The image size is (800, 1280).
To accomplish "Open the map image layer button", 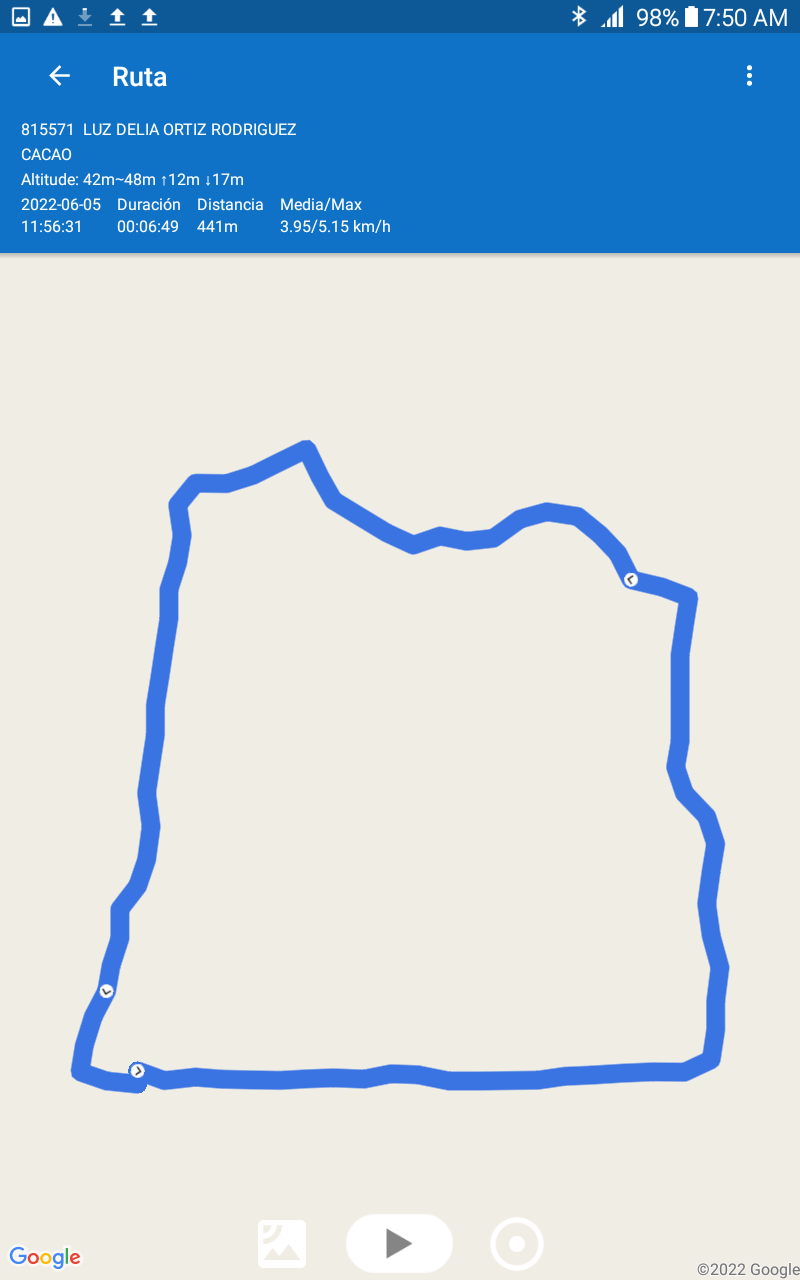I will [282, 1244].
